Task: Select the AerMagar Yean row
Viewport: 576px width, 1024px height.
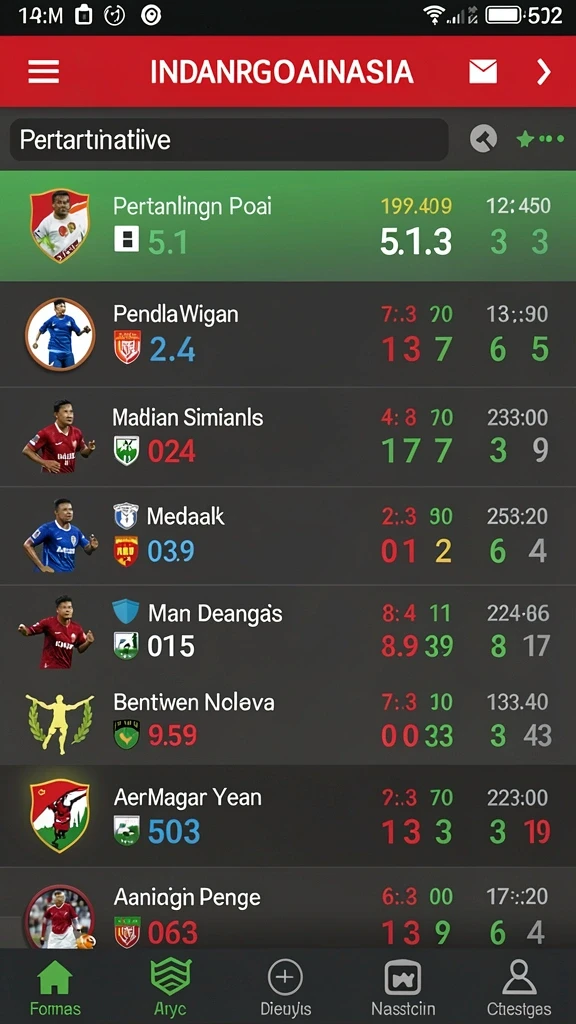Action: 288,816
